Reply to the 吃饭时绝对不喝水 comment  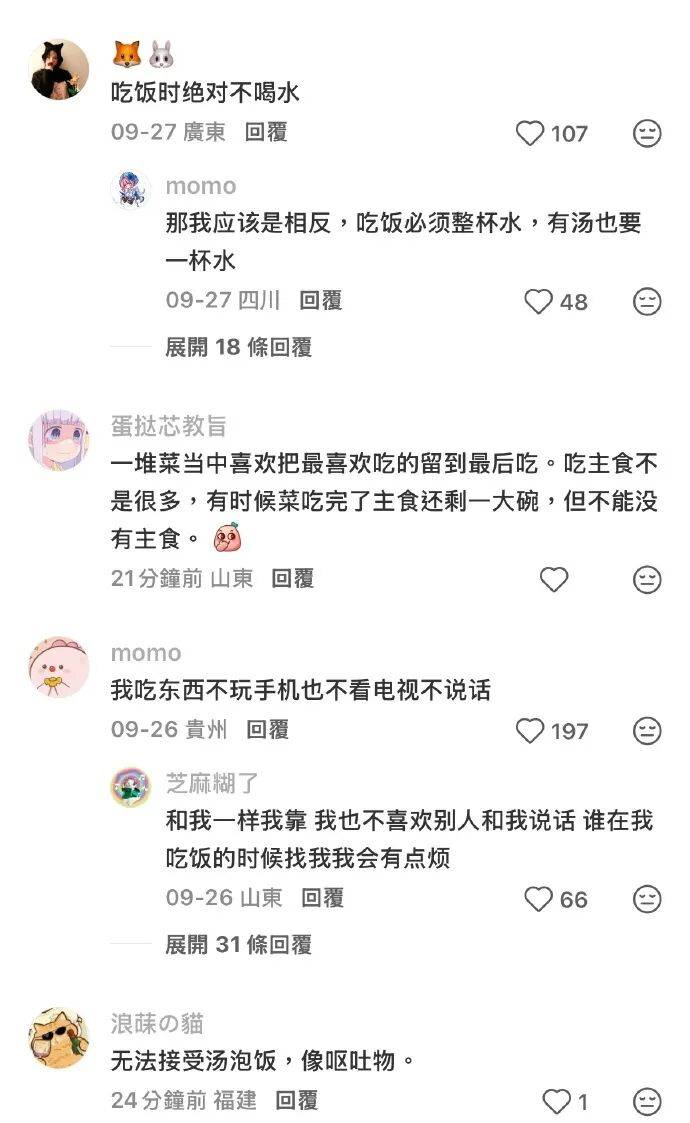point(266,132)
